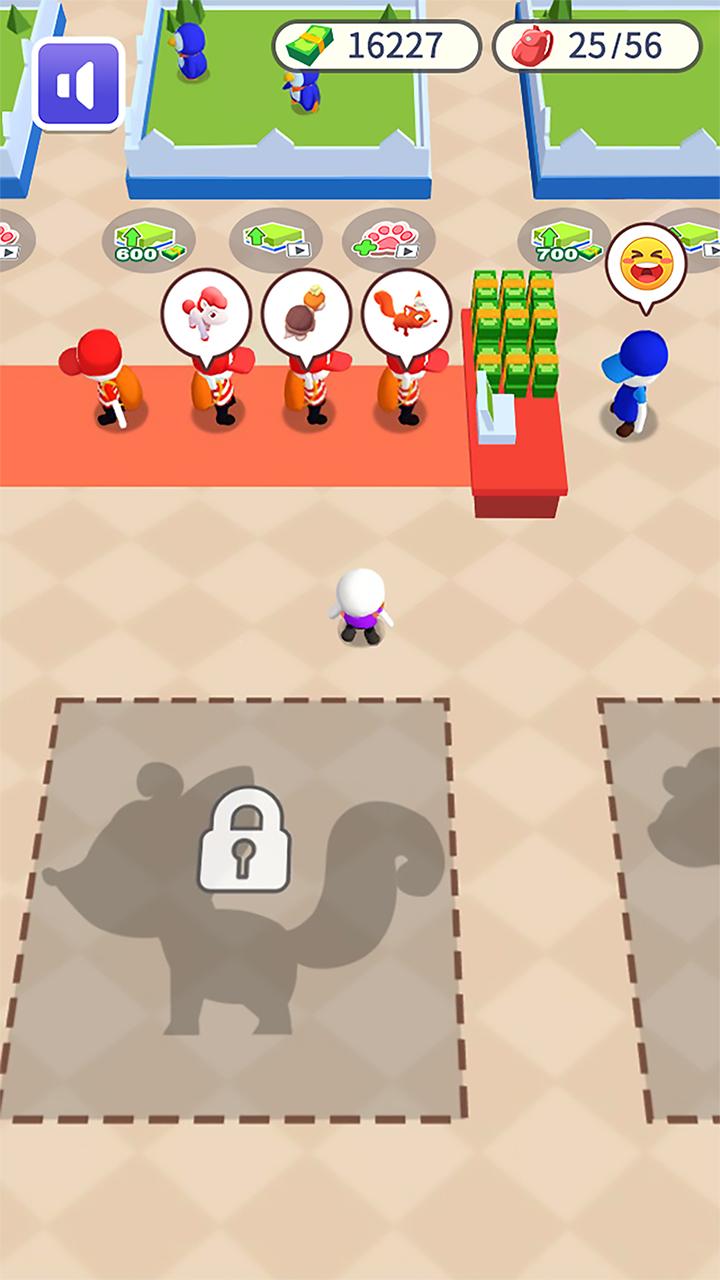Select the 700 cash upgrade pad
This screenshot has height=1280, width=720.
click(564, 241)
